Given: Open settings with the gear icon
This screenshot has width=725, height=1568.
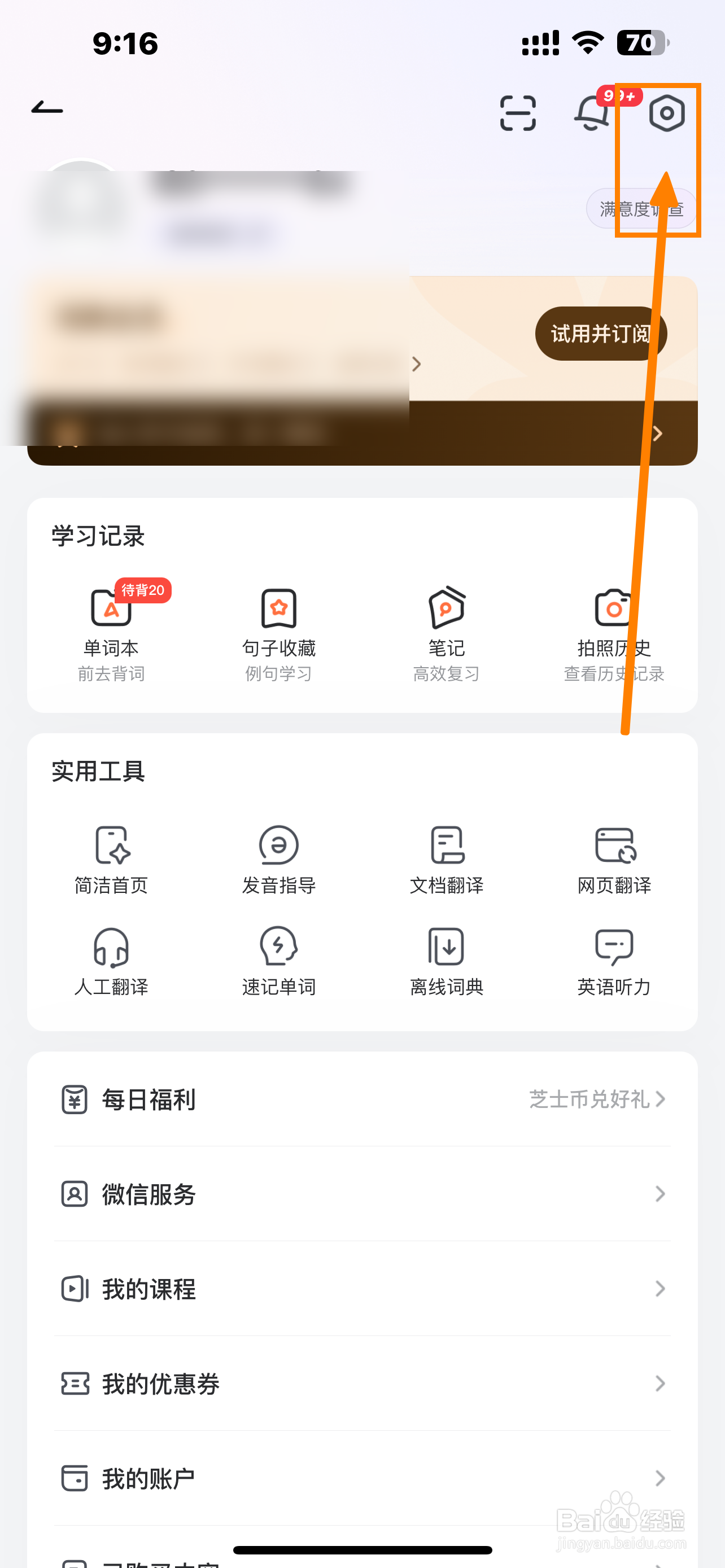Looking at the screenshot, I should 667,113.
